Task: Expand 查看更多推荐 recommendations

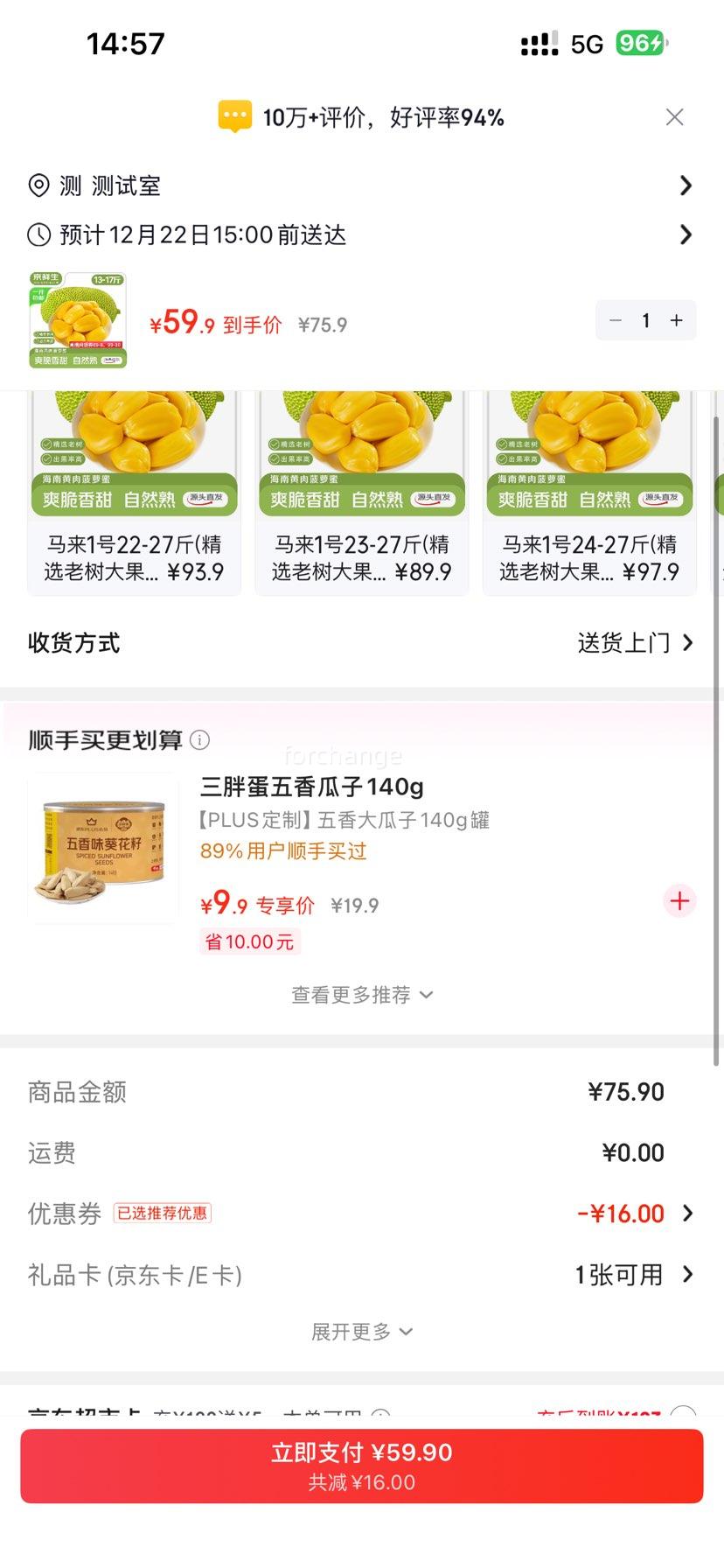Action: [362, 994]
